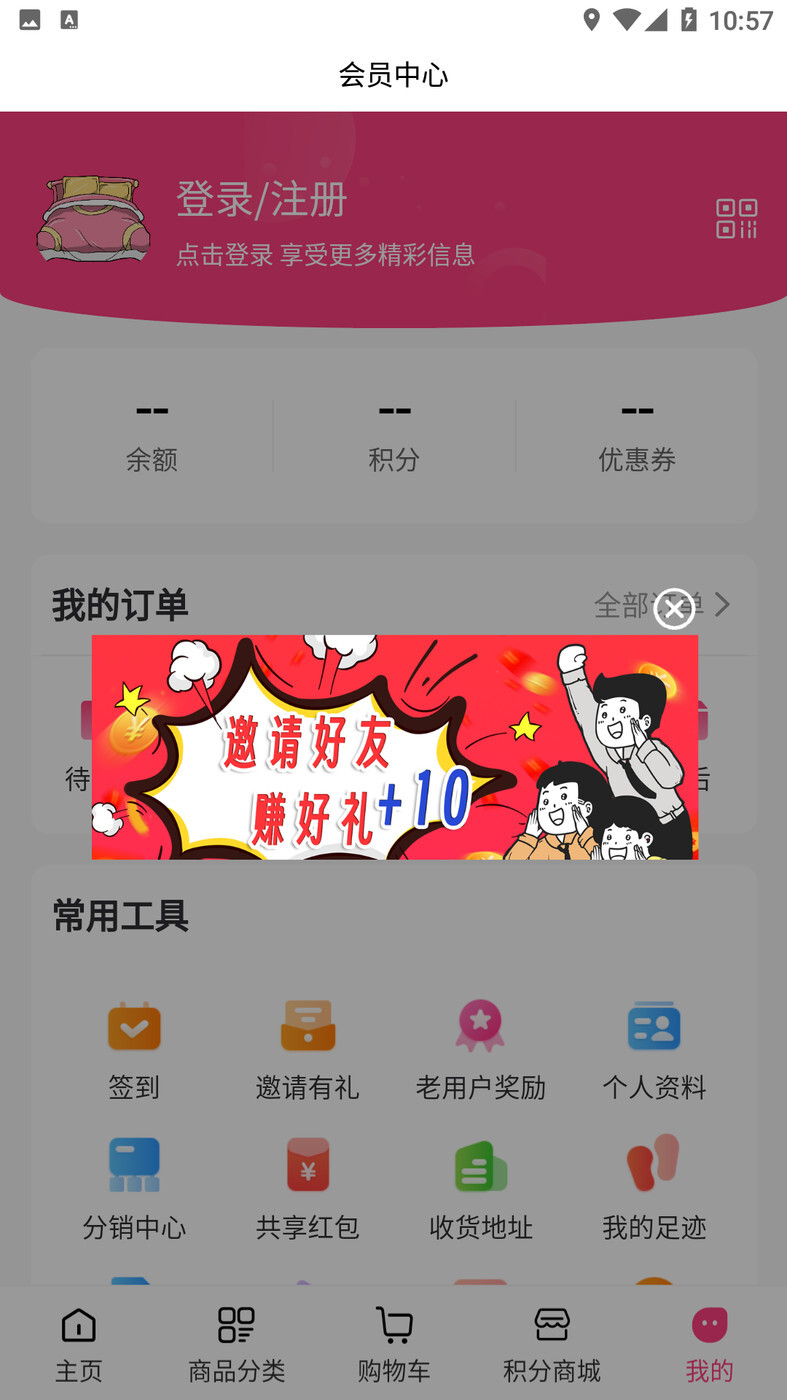View your 积分 points total
Image resolution: width=787 pixels, height=1400 pixels.
click(394, 435)
